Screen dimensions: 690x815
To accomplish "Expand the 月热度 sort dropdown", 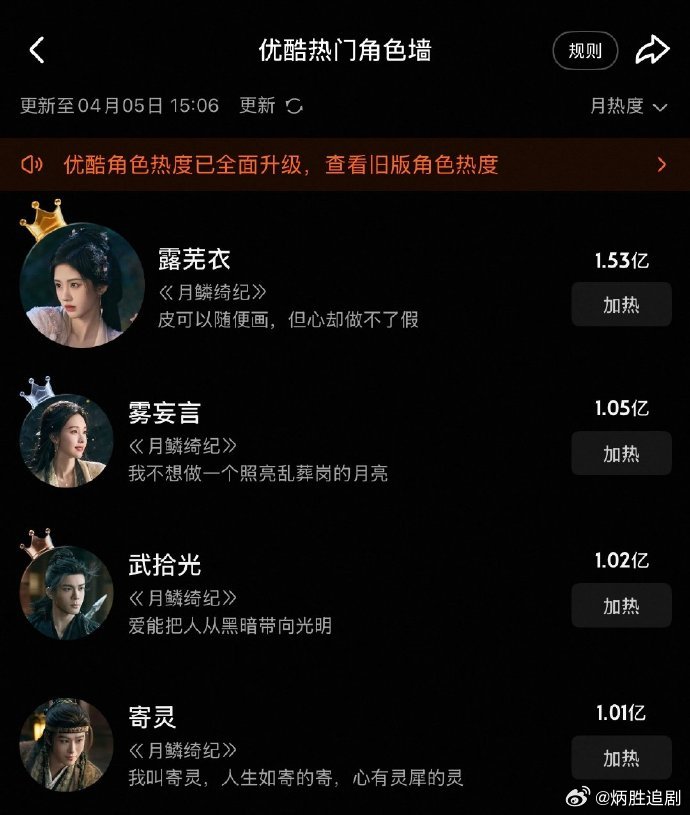I will pos(629,106).
